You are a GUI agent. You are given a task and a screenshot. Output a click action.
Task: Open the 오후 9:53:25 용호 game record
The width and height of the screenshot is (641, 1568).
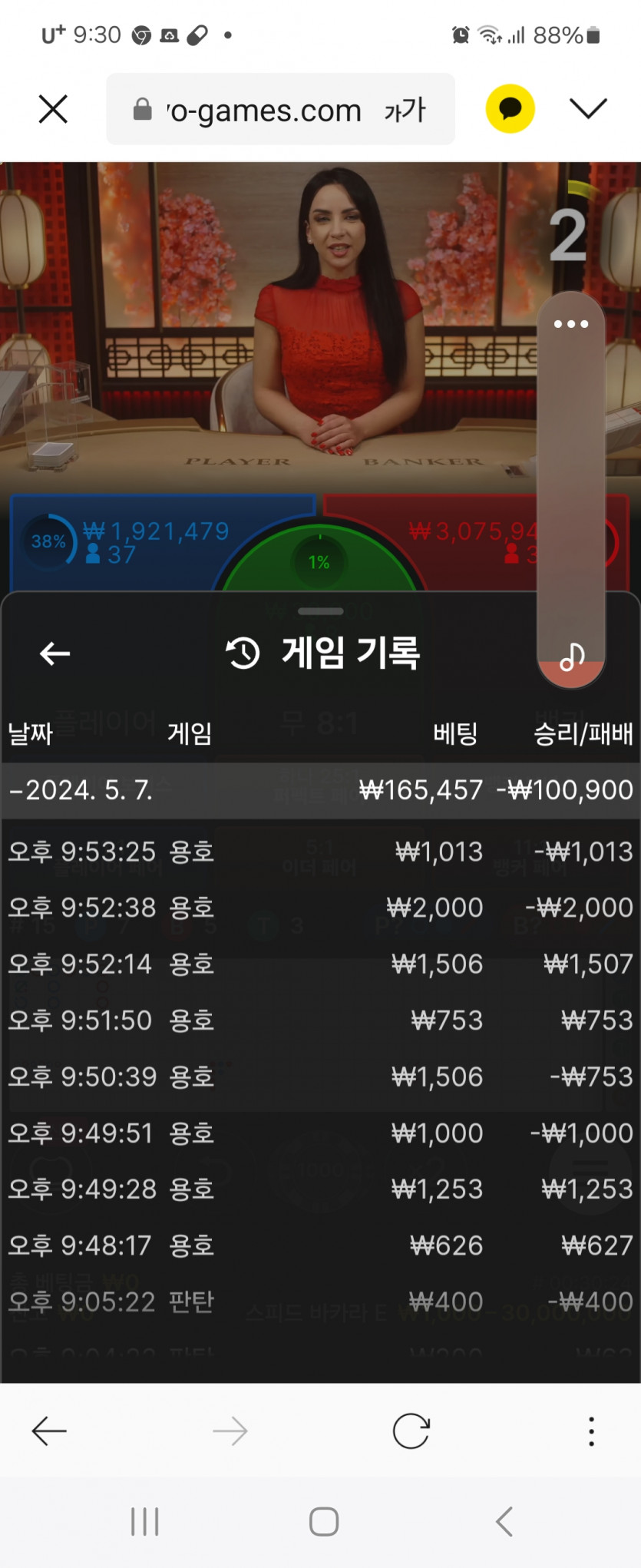pyautogui.click(x=319, y=852)
